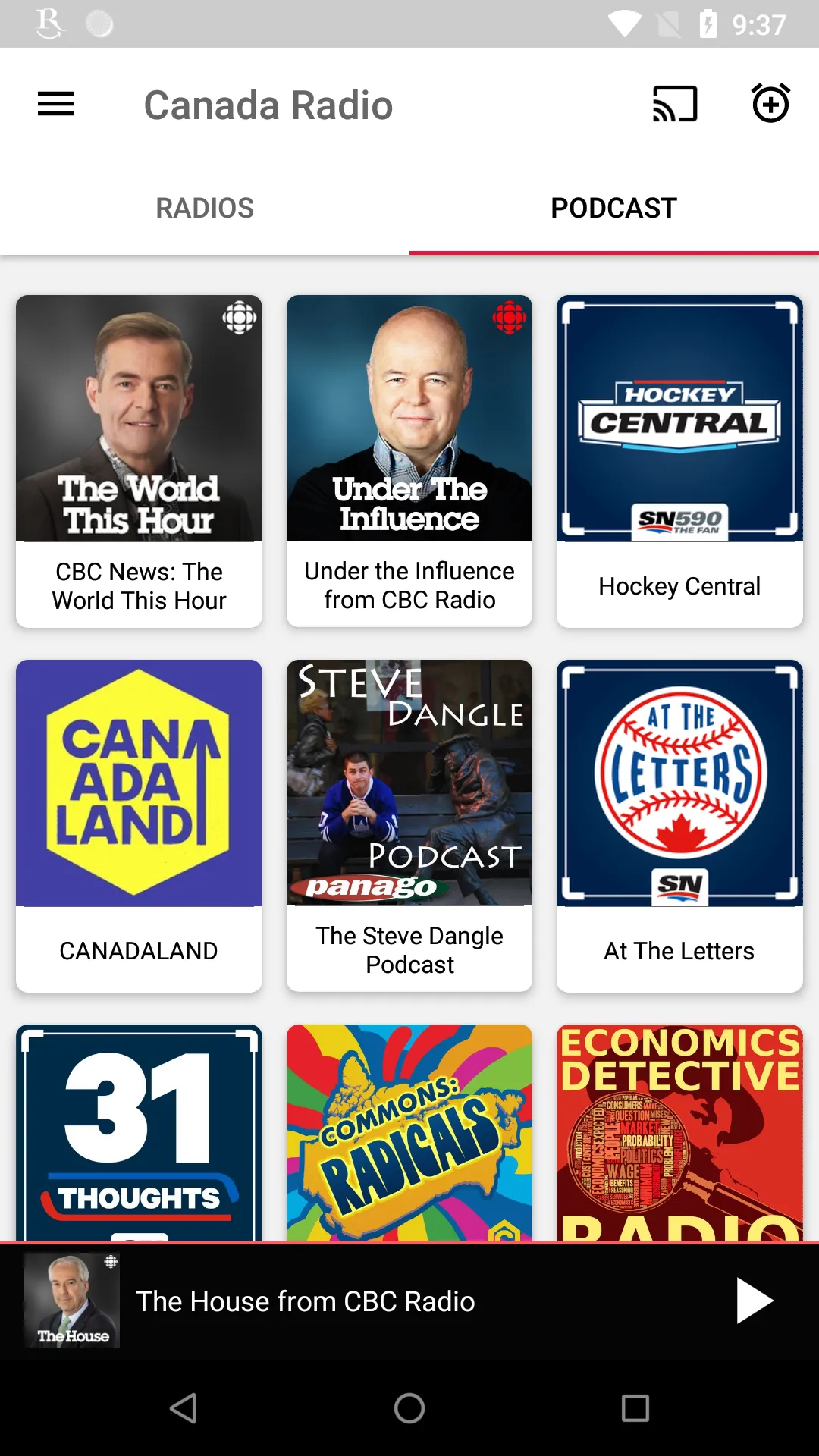Open the 31 Thoughts podcast tile
819x1456 pixels.
tap(139, 1132)
